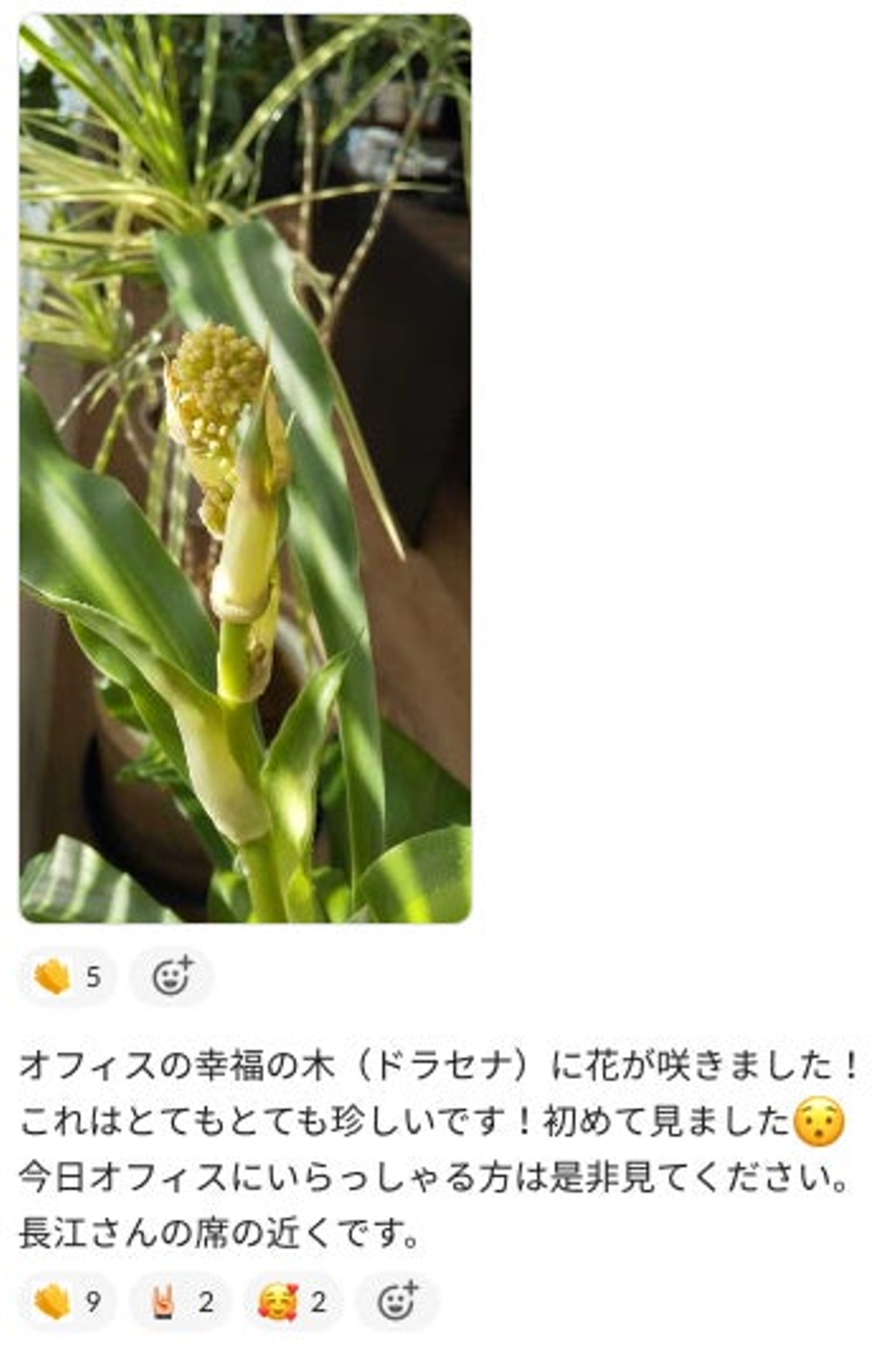
Task: Tap the clap reaction with 5 under the photo
Action: click(67, 977)
